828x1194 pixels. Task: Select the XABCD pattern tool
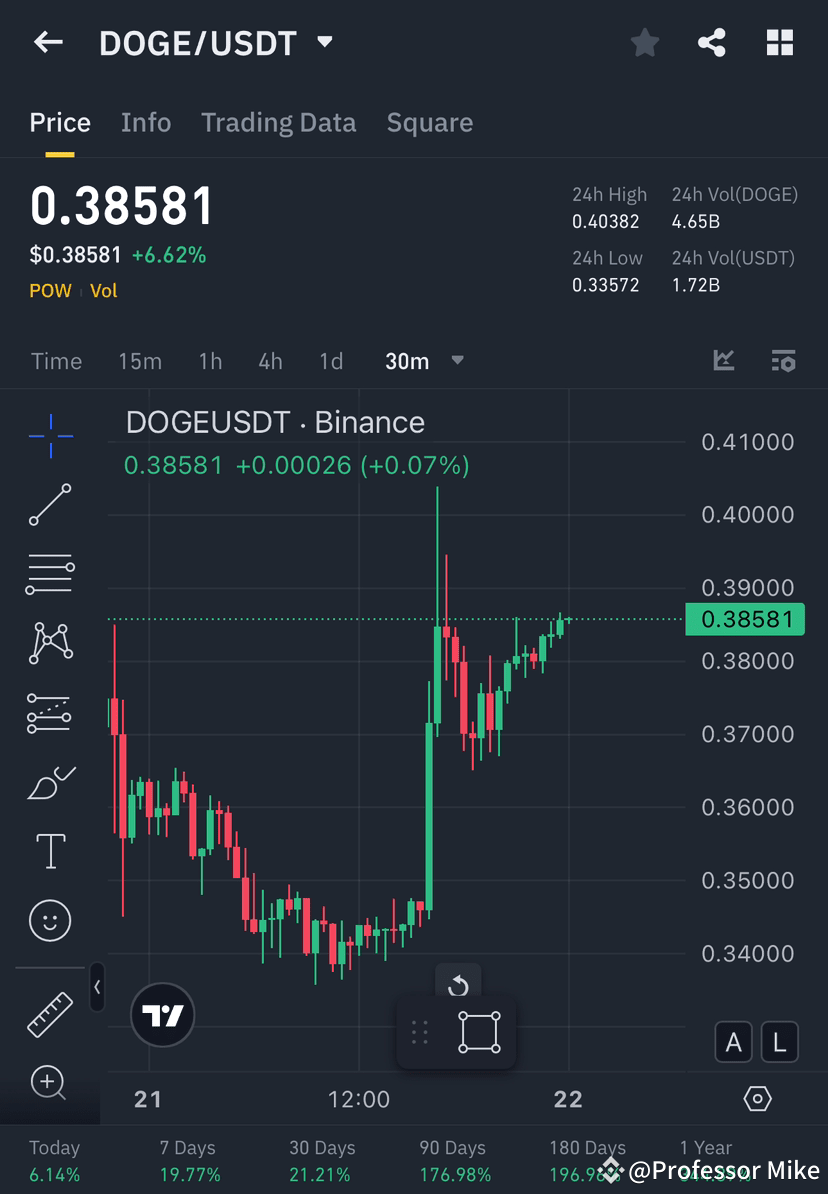tap(50, 642)
